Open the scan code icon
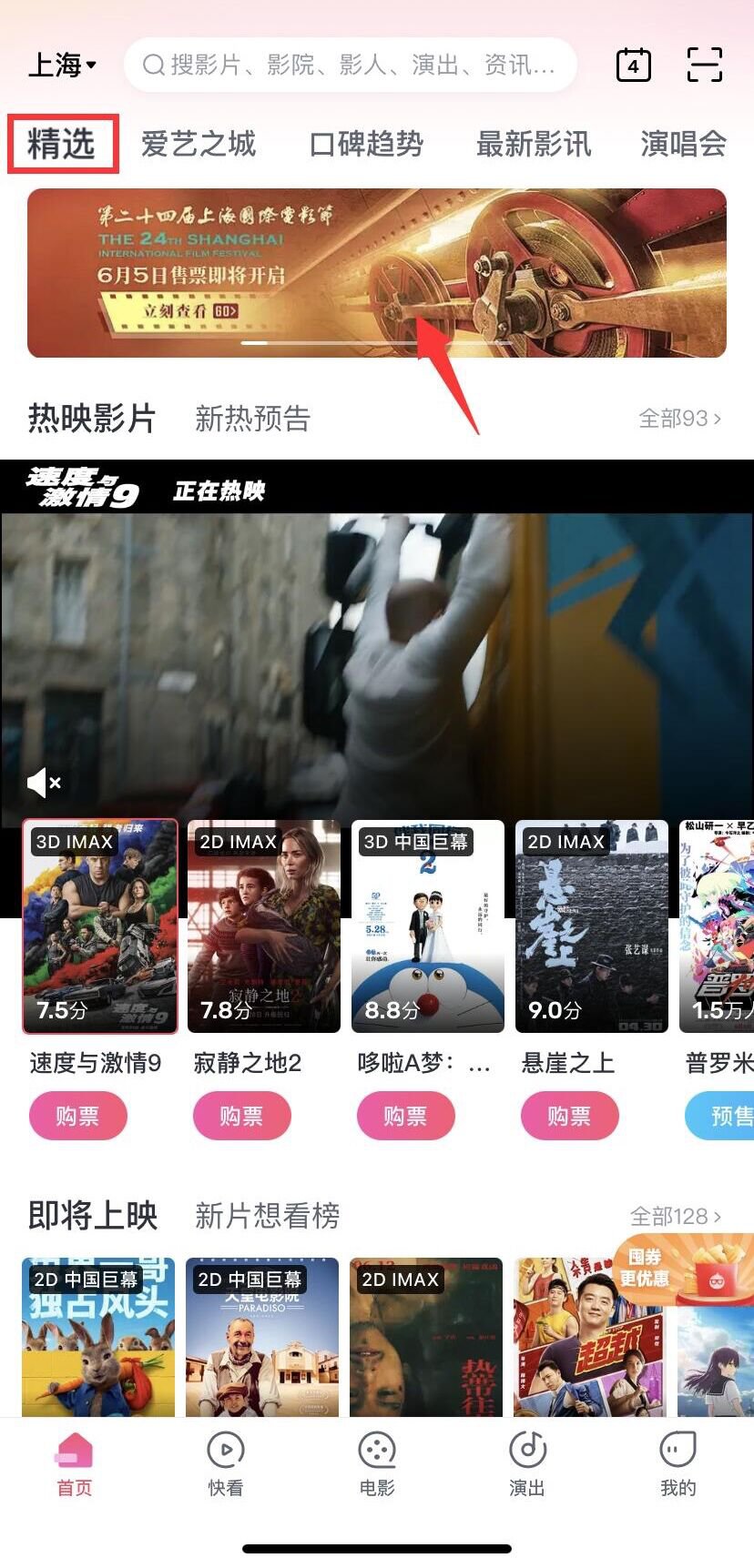The image size is (754, 1568). pyautogui.click(x=704, y=66)
